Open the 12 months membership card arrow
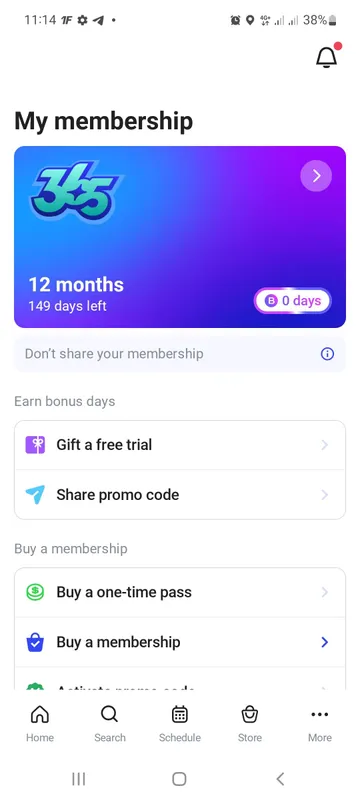Image resolution: width=360 pixels, height=800 pixels. point(316,176)
